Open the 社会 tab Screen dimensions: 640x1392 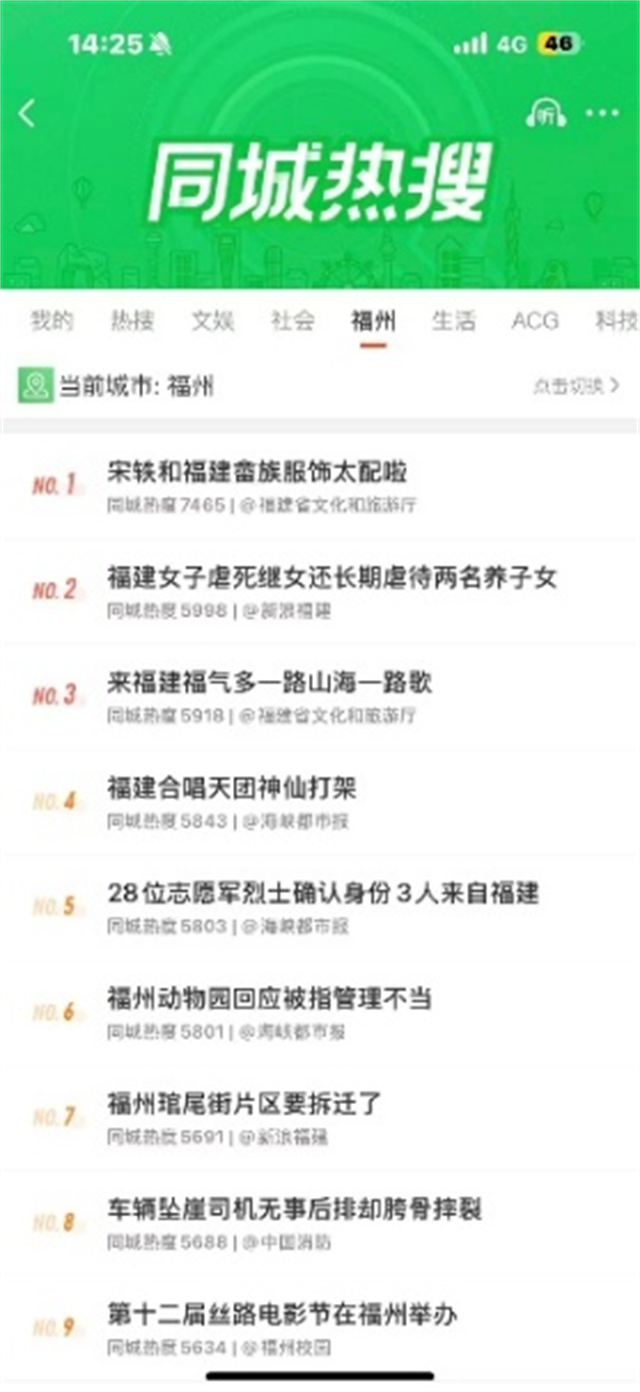tap(293, 321)
